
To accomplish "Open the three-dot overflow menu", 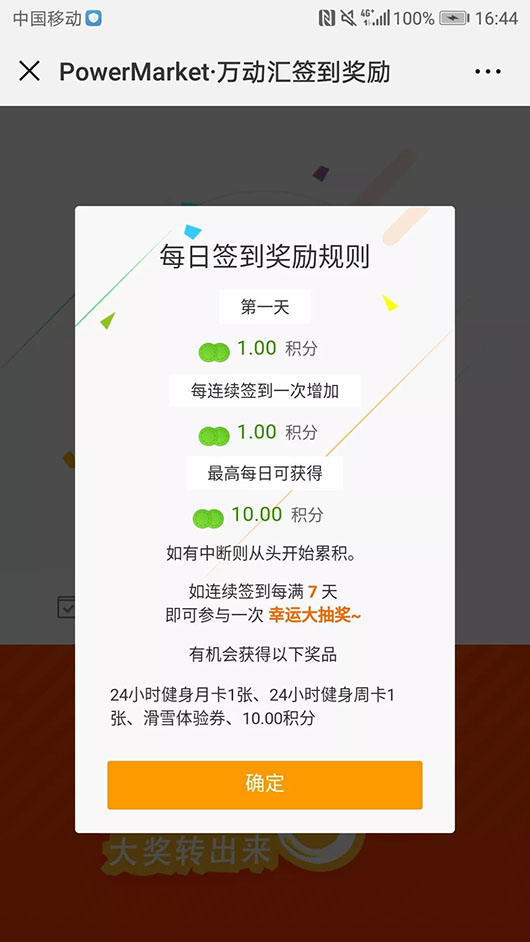I will (487, 71).
